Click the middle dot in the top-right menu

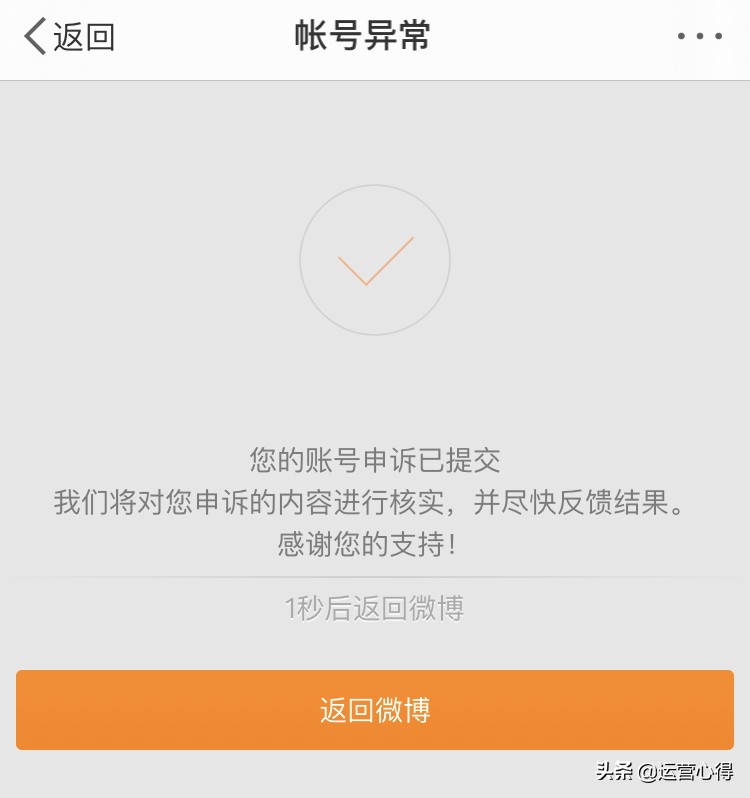point(699,36)
